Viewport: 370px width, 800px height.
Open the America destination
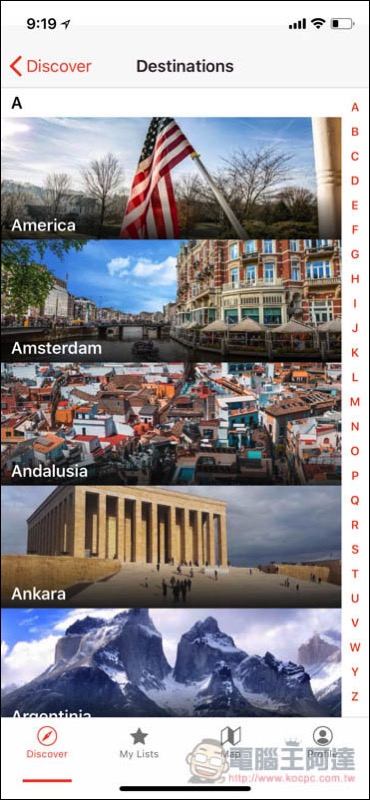[x=171, y=178]
